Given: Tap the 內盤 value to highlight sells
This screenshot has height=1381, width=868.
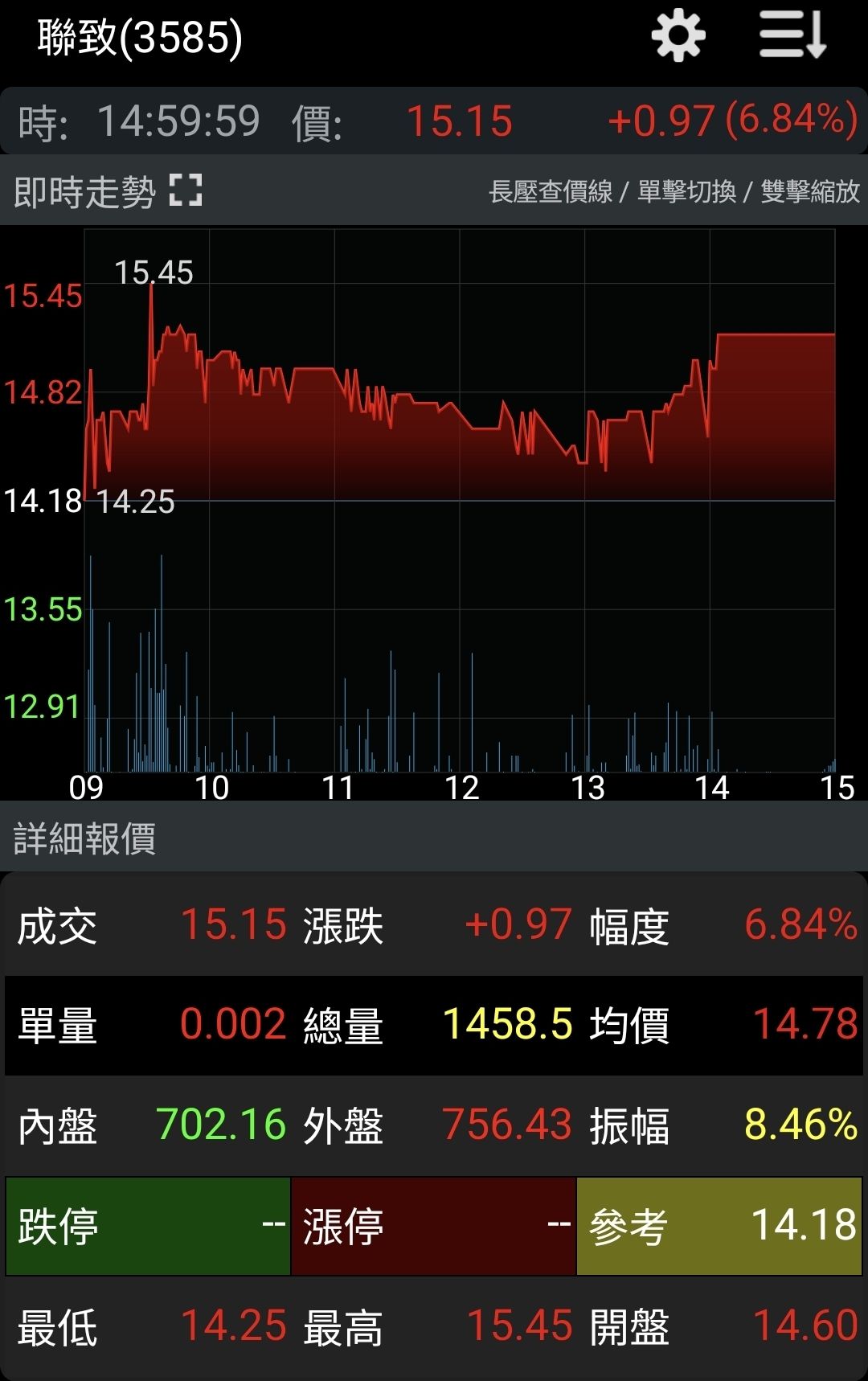Looking at the screenshot, I should coord(221,1125).
